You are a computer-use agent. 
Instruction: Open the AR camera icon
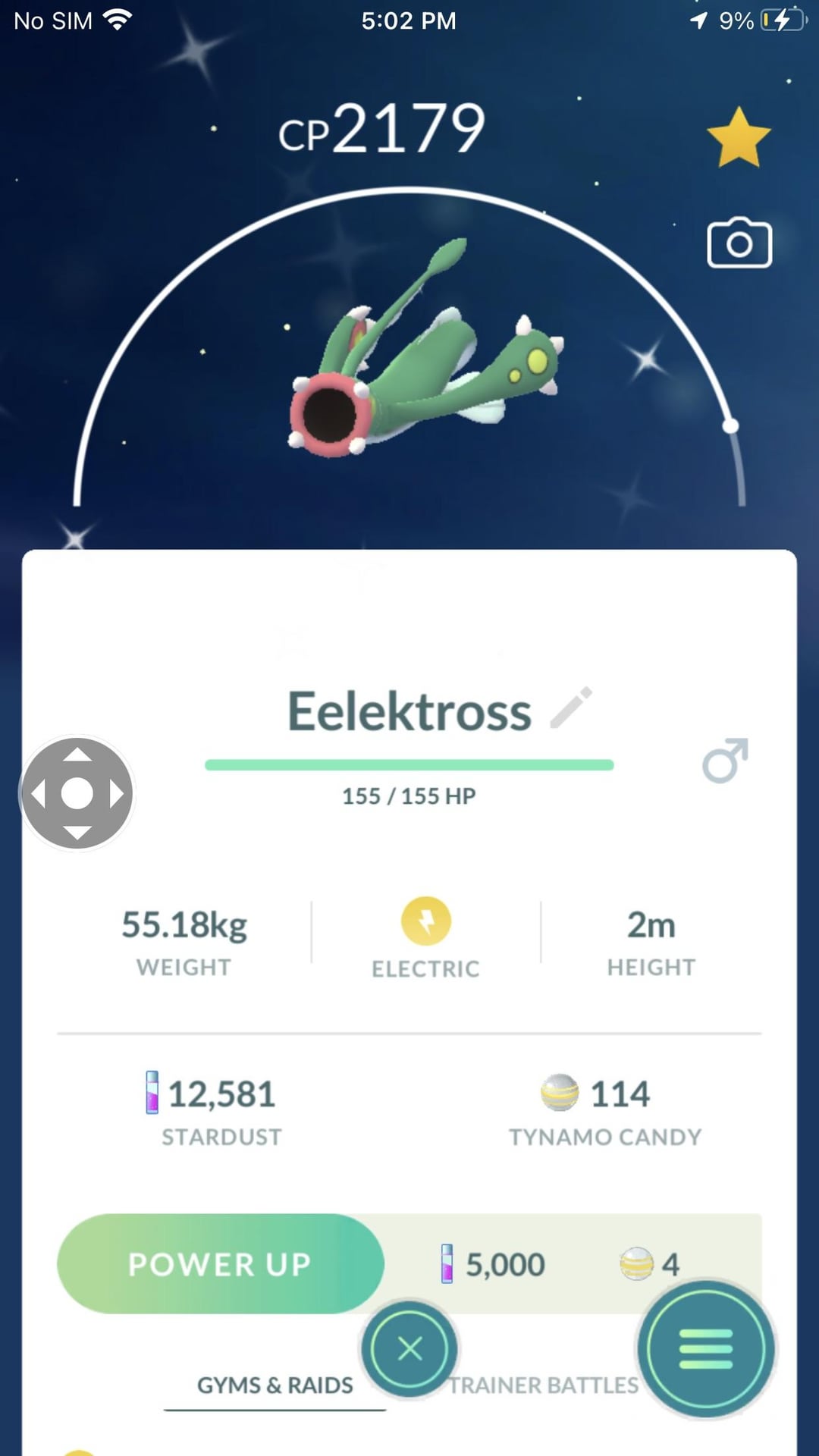coord(739,243)
